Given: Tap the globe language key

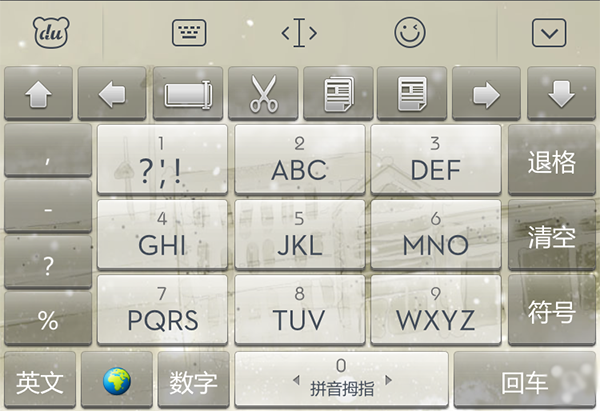Looking at the screenshot, I should coord(117,380).
